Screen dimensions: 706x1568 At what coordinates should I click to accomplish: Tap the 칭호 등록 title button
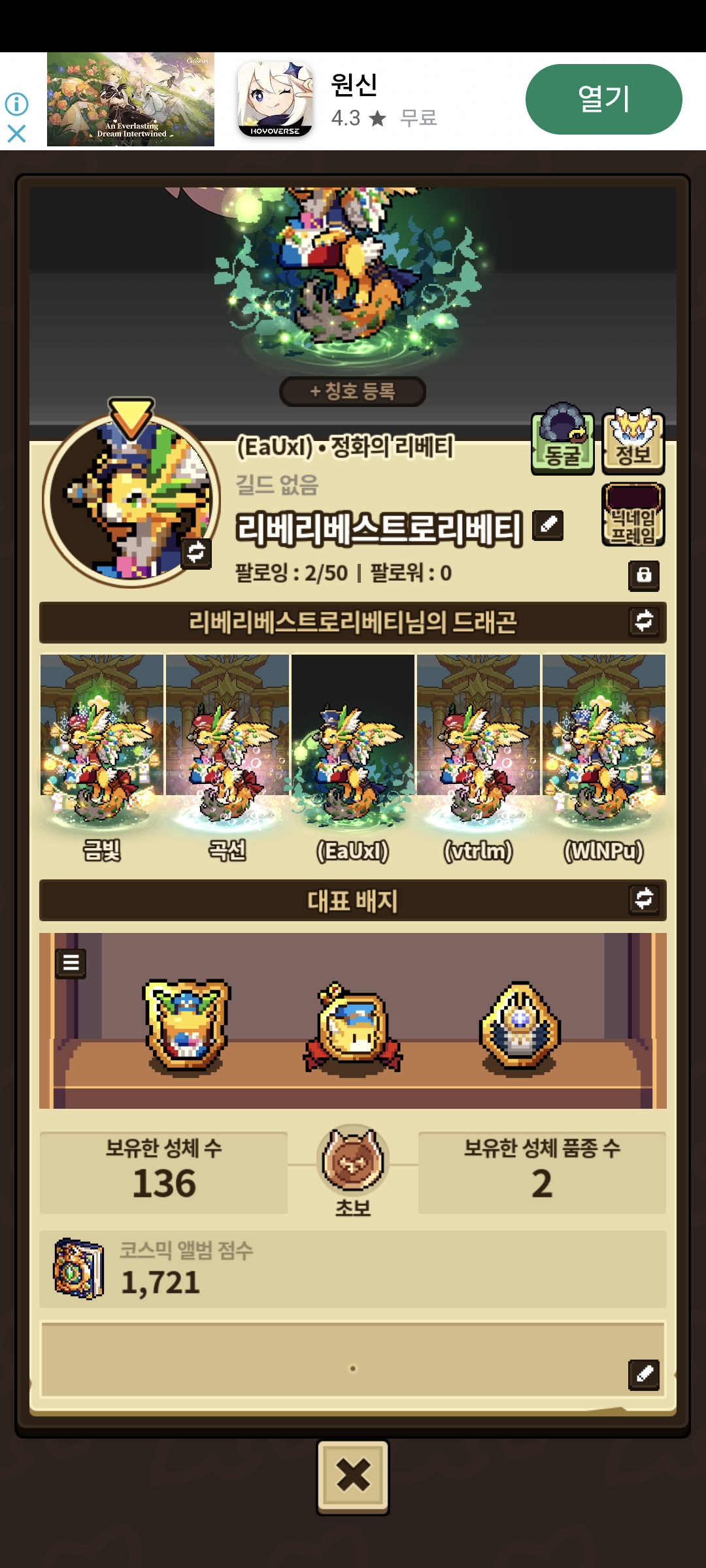(x=352, y=391)
